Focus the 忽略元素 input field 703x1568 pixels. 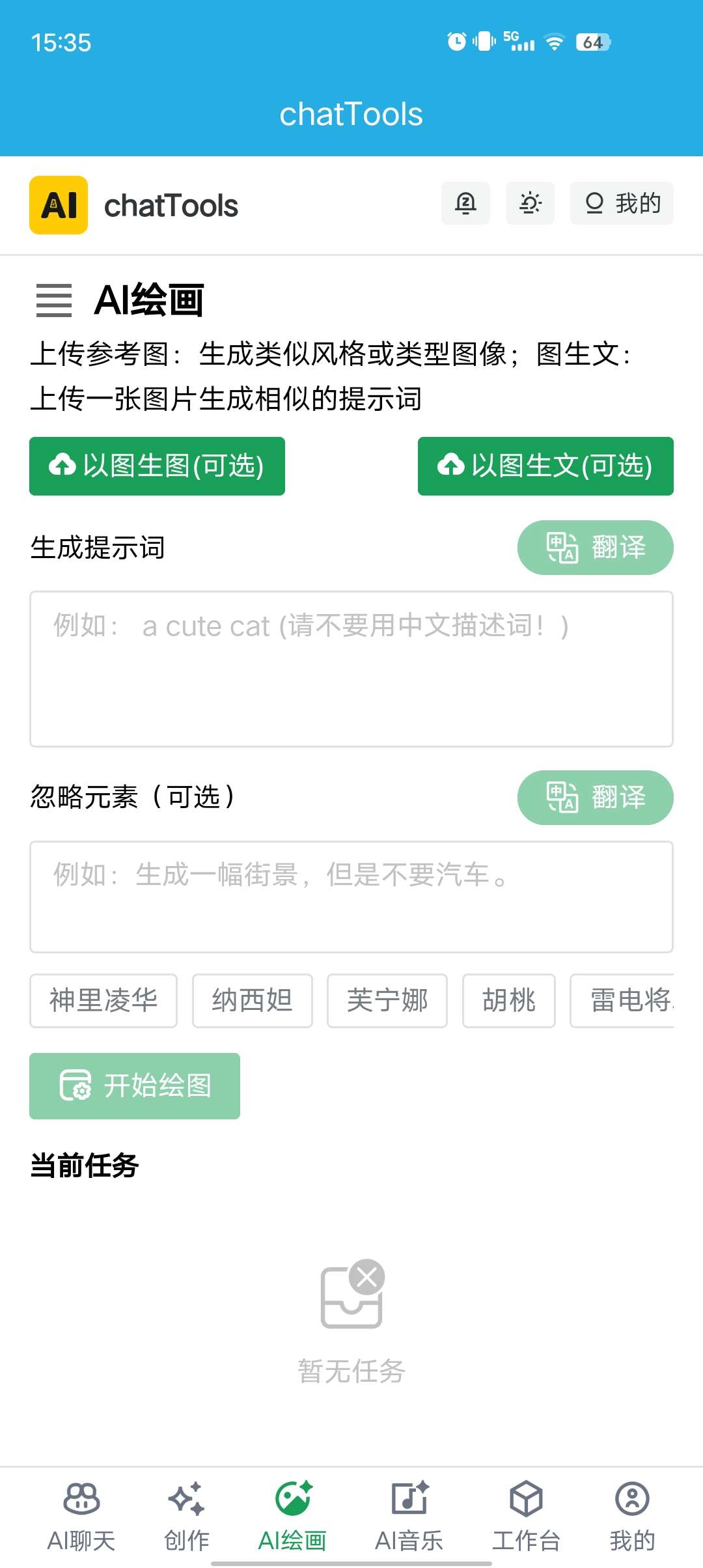(x=351, y=897)
